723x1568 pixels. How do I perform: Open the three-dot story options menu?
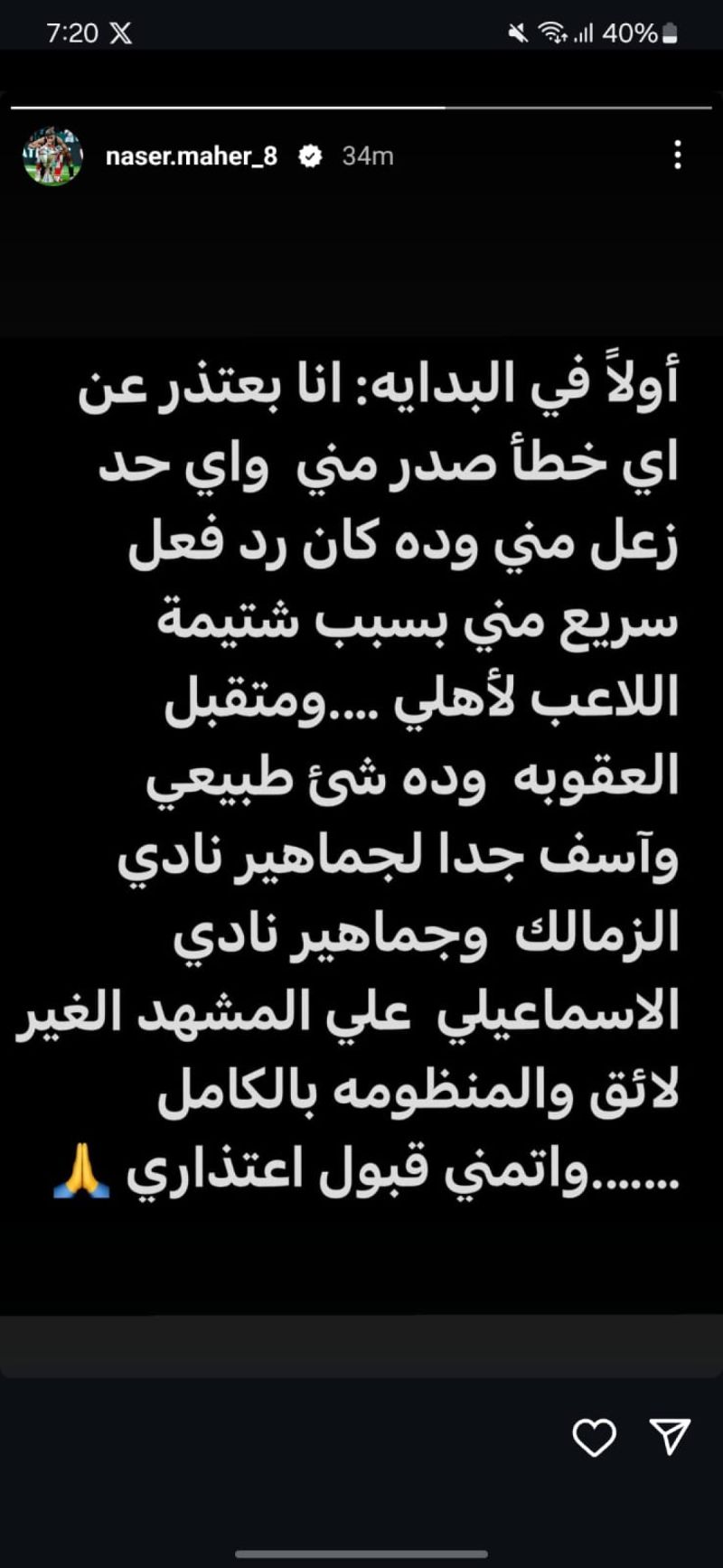[678, 155]
